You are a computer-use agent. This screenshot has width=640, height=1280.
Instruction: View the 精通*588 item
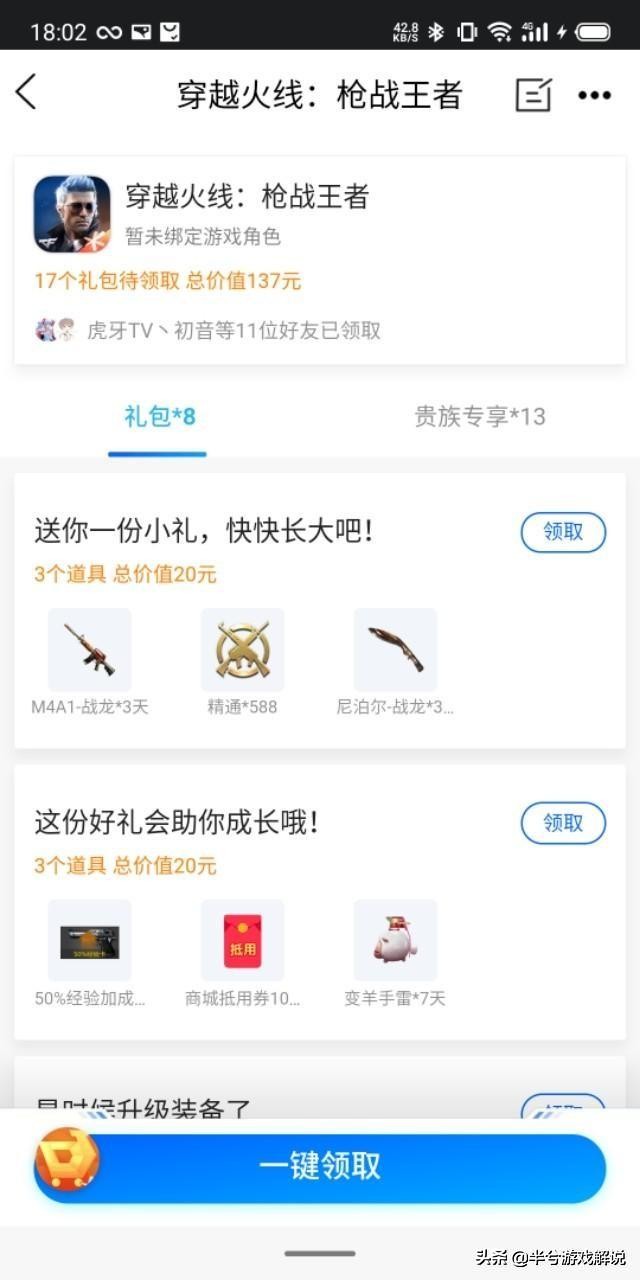pos(243,650)
